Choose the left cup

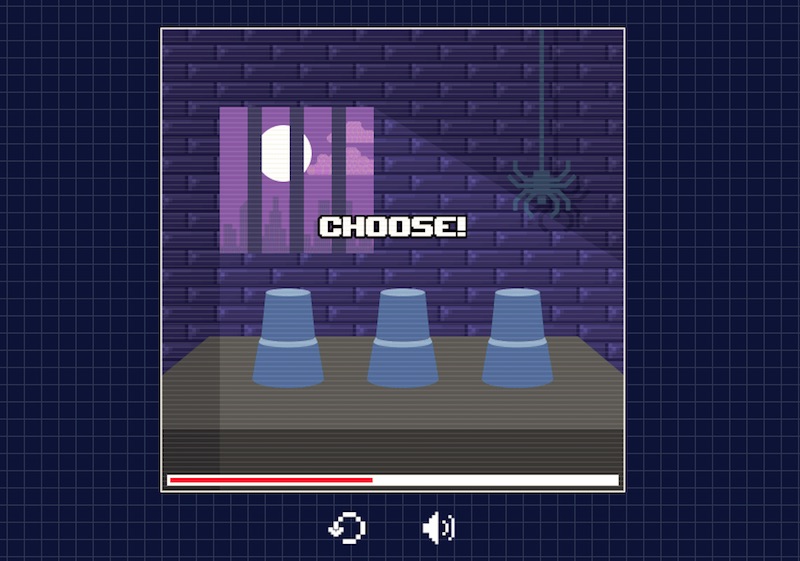(288, 338)
